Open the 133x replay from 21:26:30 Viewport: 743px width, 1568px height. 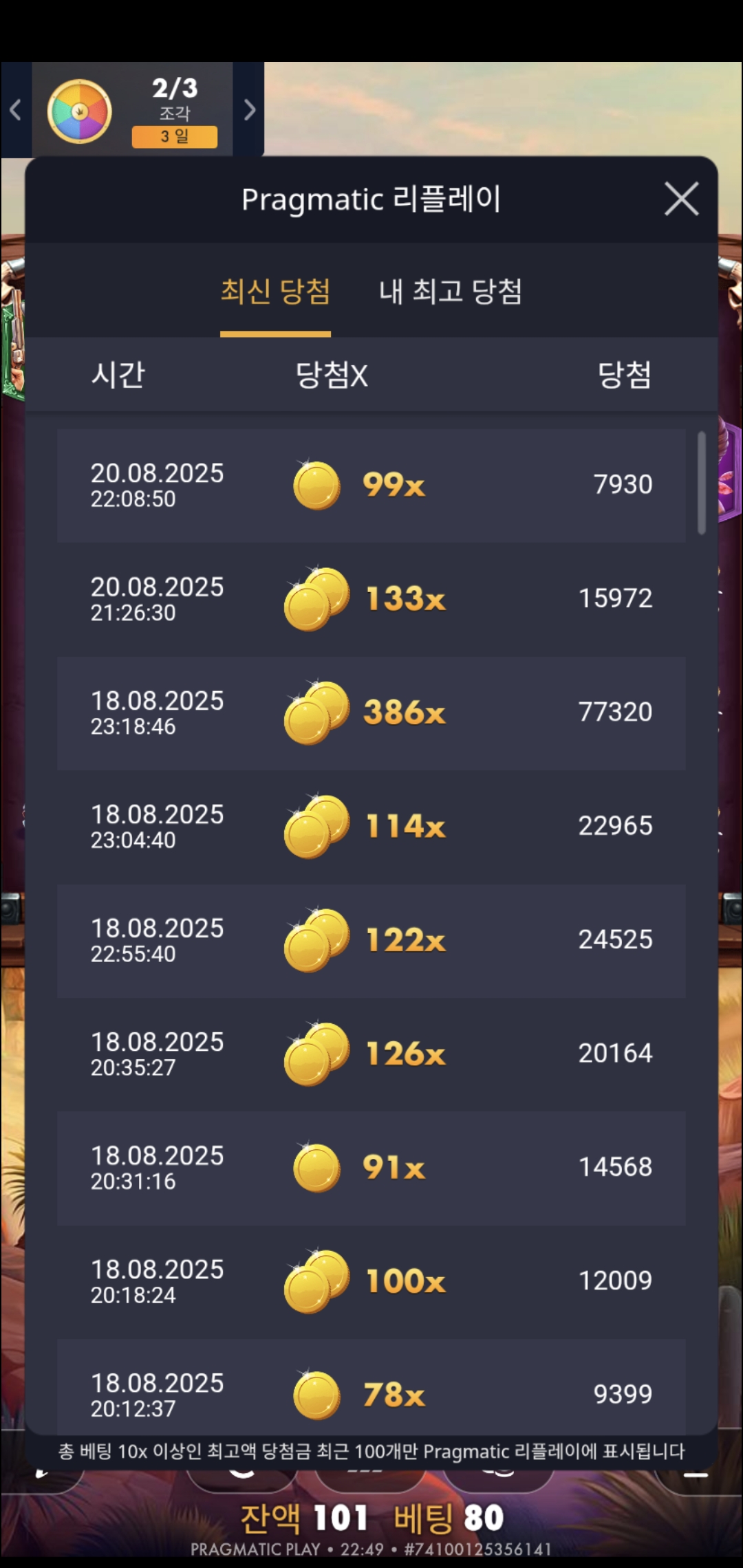pyautogui.click(x=371, y=599)
